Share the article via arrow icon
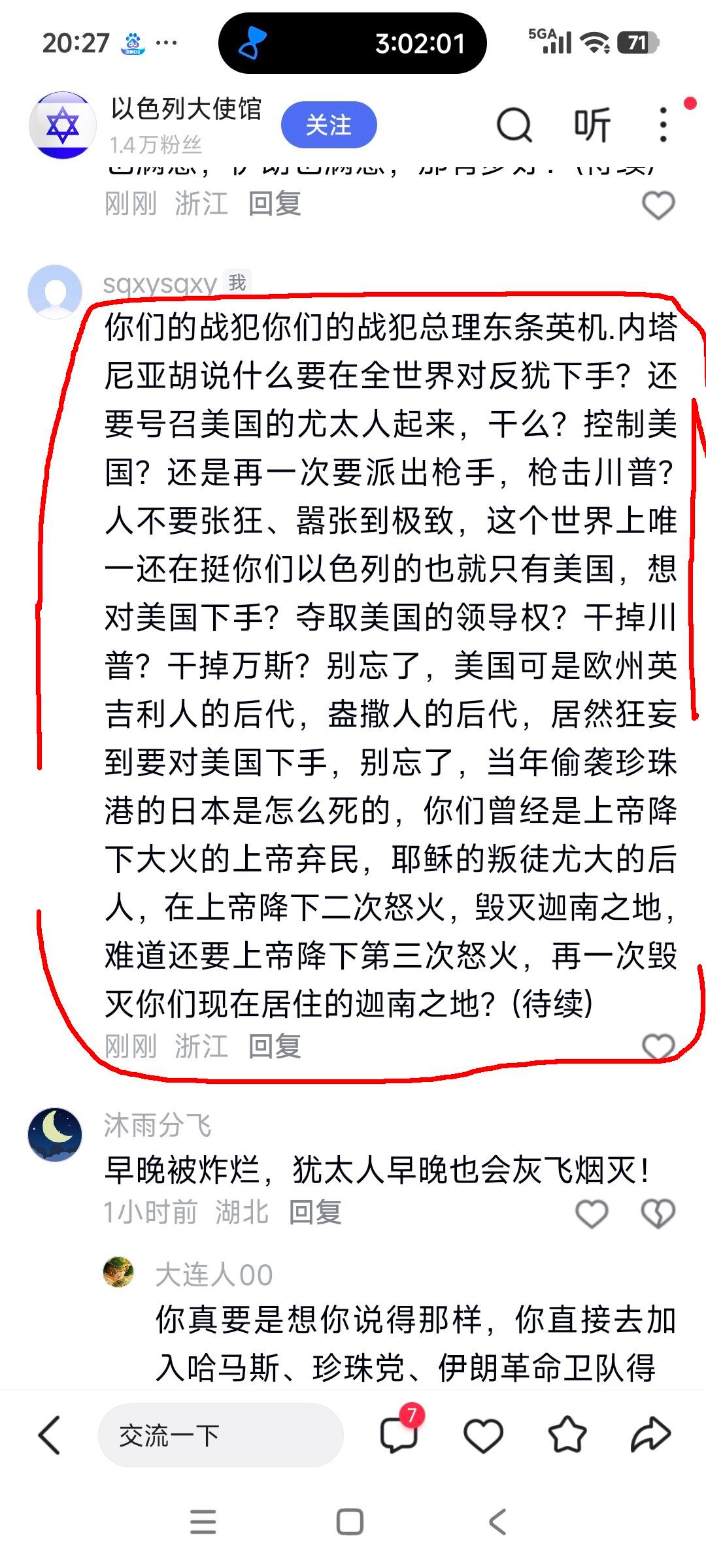Viewport: 706px width, 1568px height. [x=650, y=1435]
